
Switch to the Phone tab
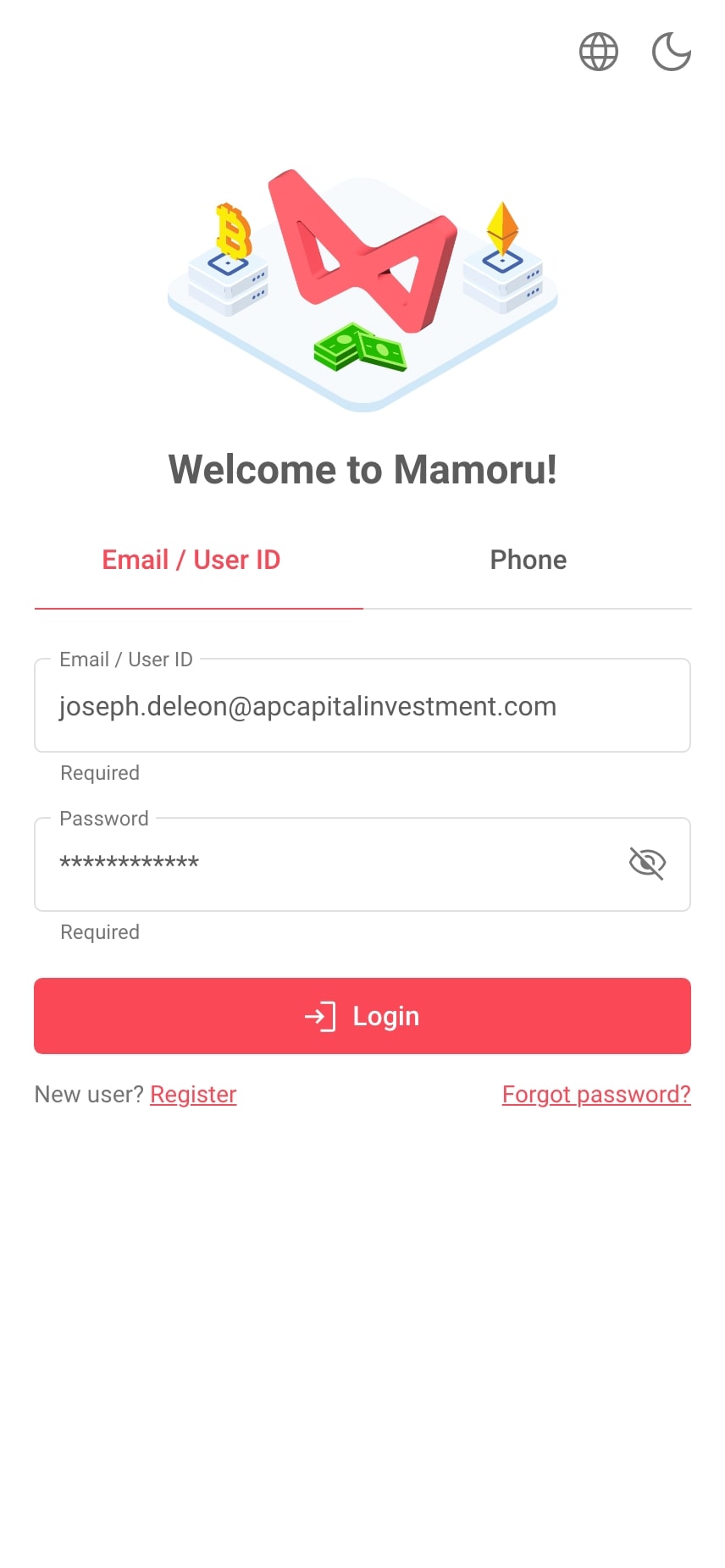(528, 560)
